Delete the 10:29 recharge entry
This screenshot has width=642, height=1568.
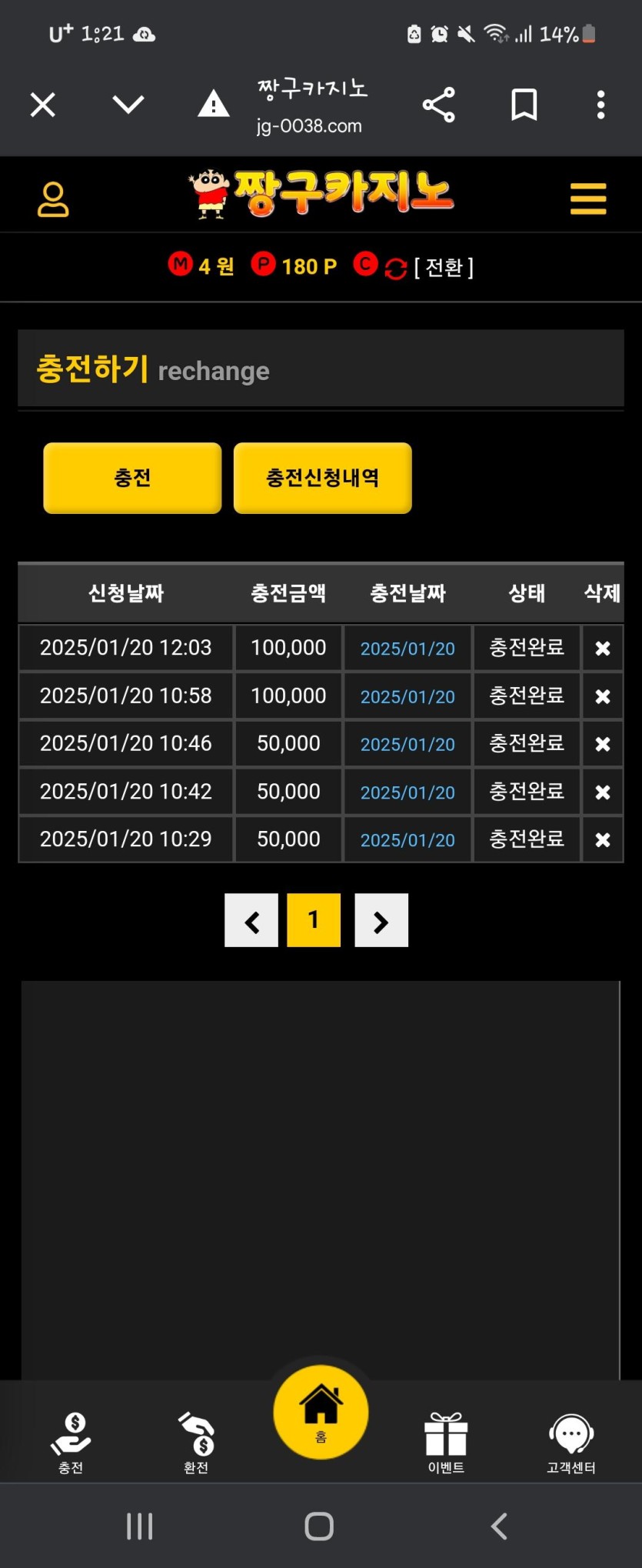(x=603, y=839)
